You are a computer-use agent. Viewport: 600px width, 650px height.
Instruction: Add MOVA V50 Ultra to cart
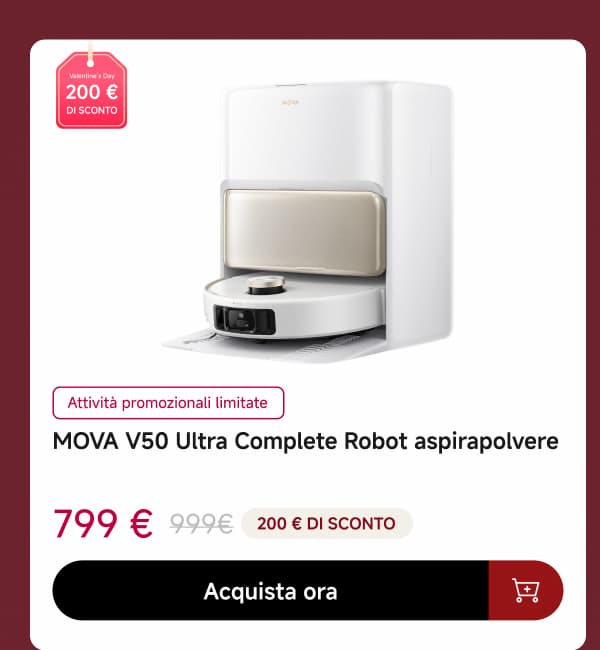(526, 590)
